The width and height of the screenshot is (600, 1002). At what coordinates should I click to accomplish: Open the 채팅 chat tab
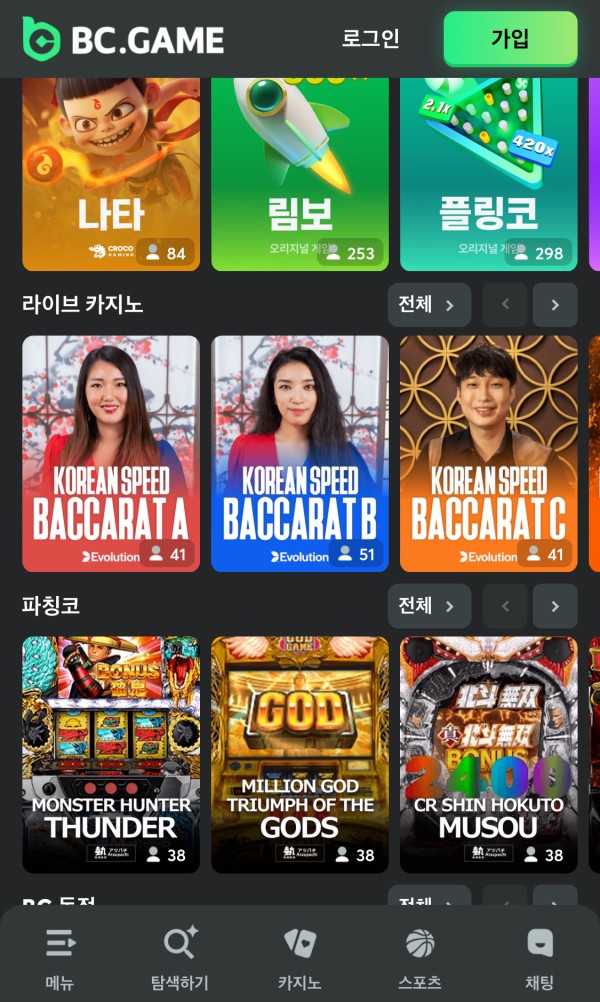tap(540, 957)
